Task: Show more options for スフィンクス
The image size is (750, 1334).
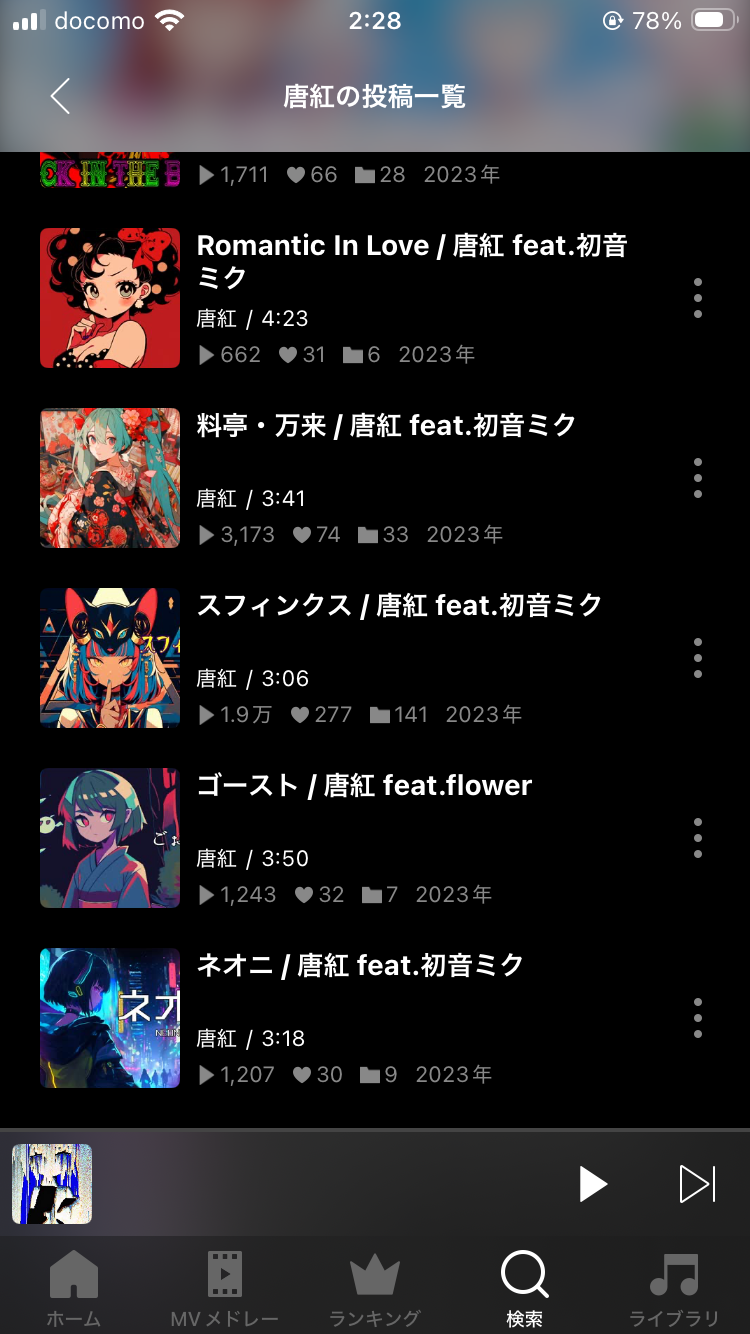Action: click(x=697, y=658)
